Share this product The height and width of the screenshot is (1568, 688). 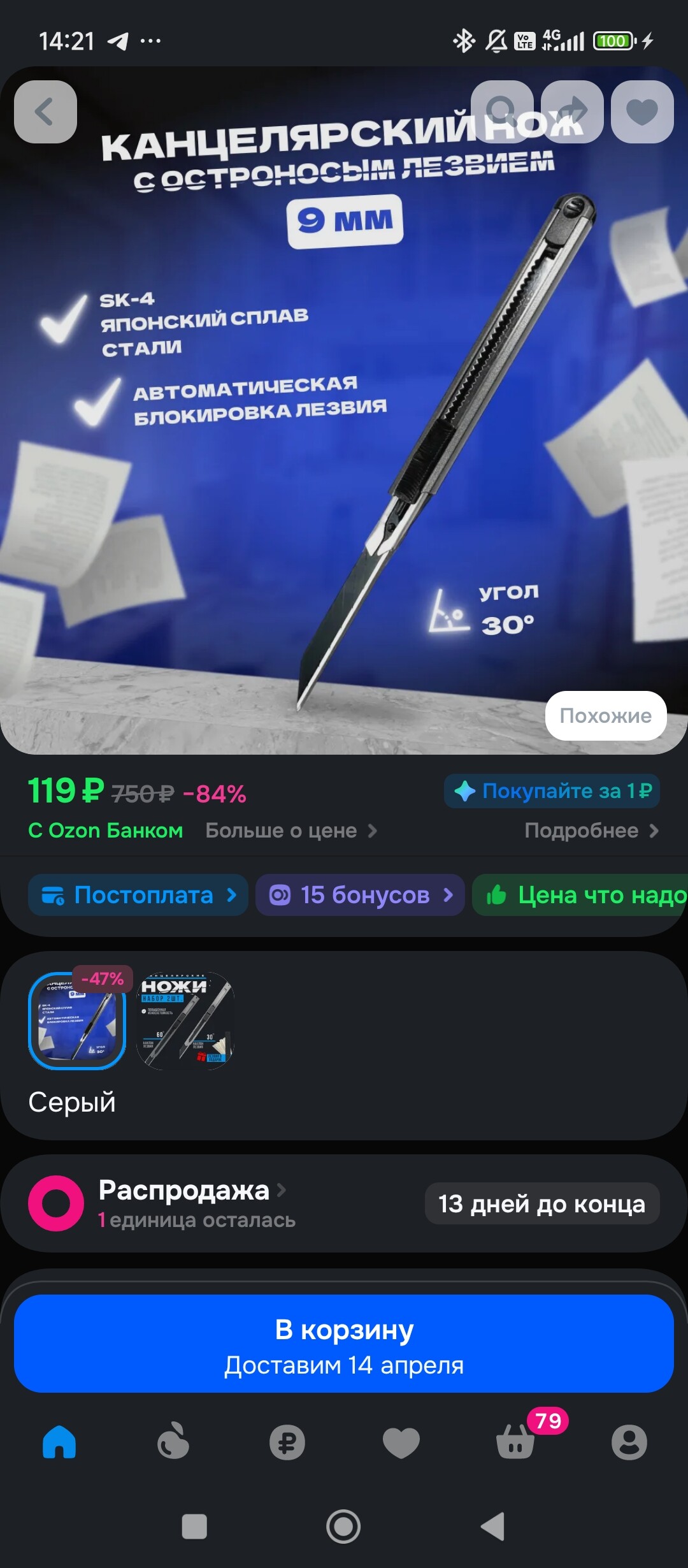point(572,112)
